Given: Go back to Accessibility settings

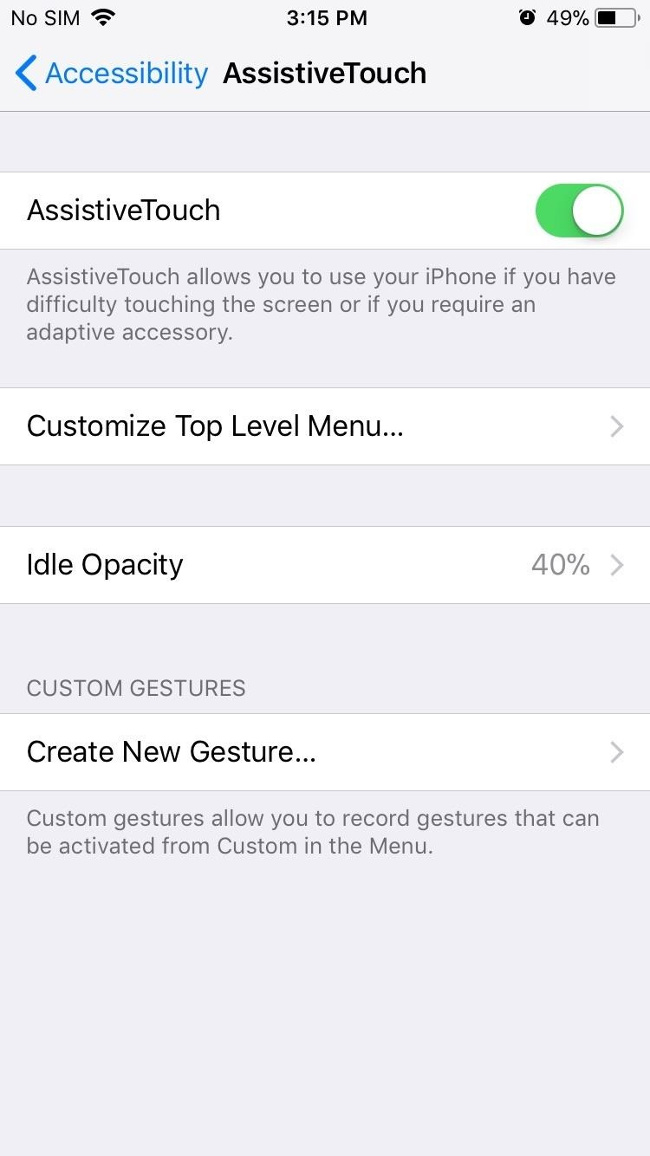Looking at the screenshot, I should click(111, 73).
